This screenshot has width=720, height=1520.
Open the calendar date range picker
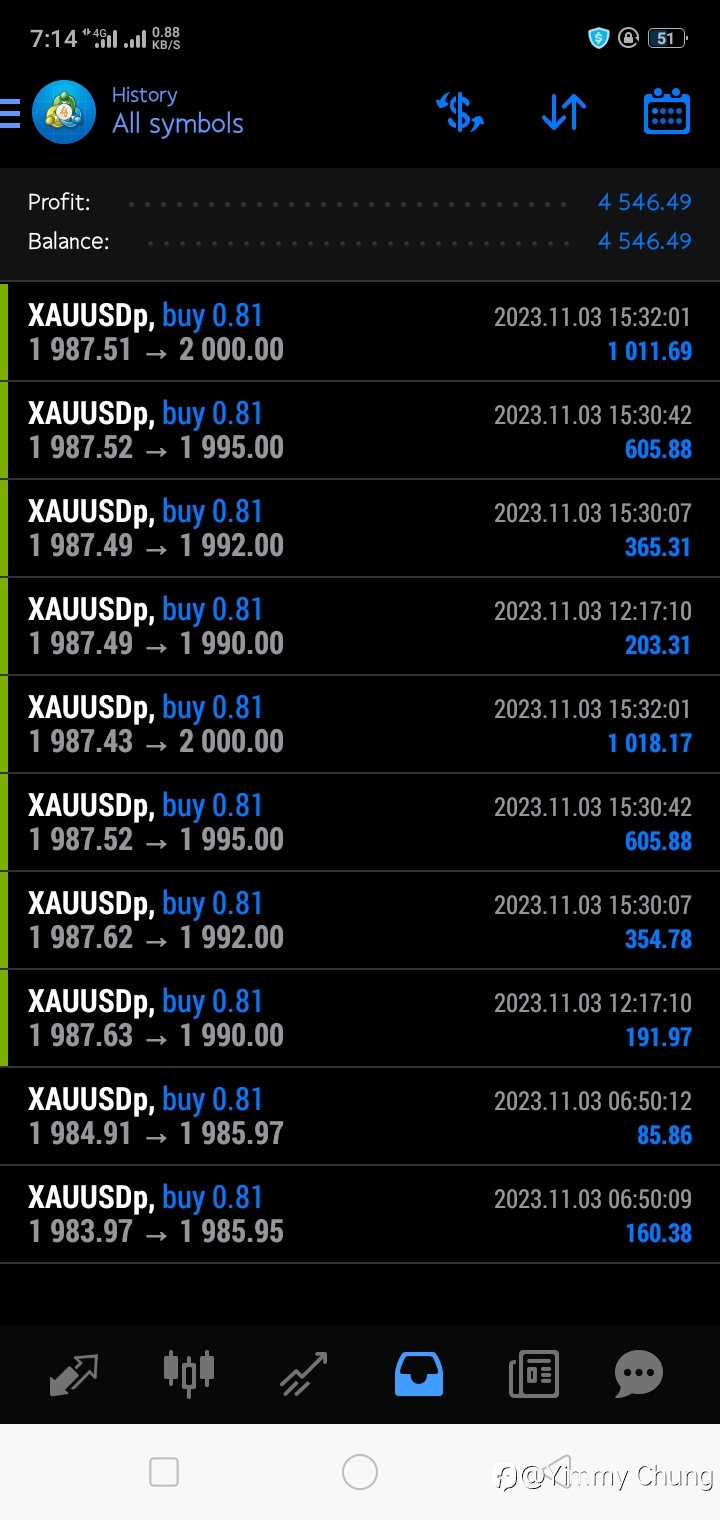coord(667,112)
